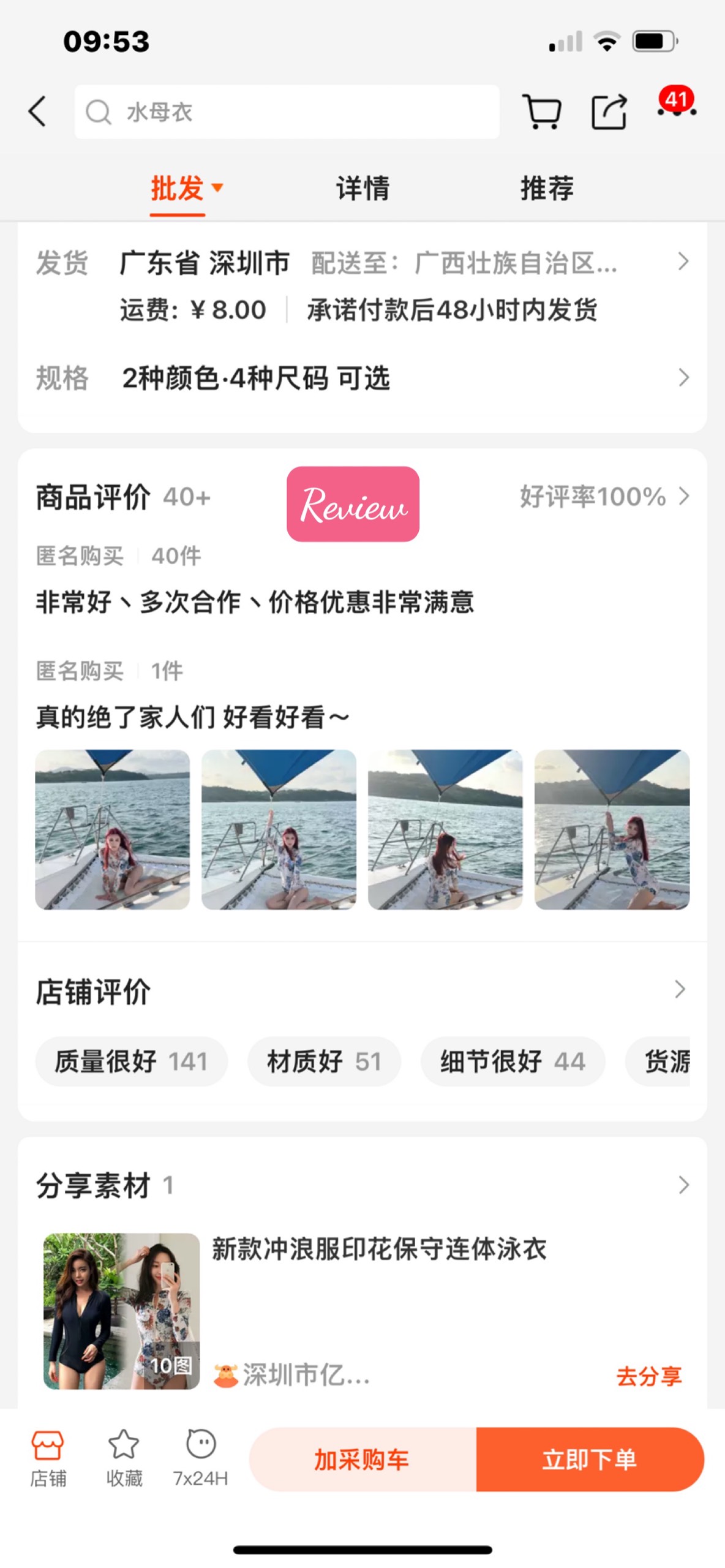Open the shopping cart icon
The image size is (725, 1568).
click(x=542, y=112)
